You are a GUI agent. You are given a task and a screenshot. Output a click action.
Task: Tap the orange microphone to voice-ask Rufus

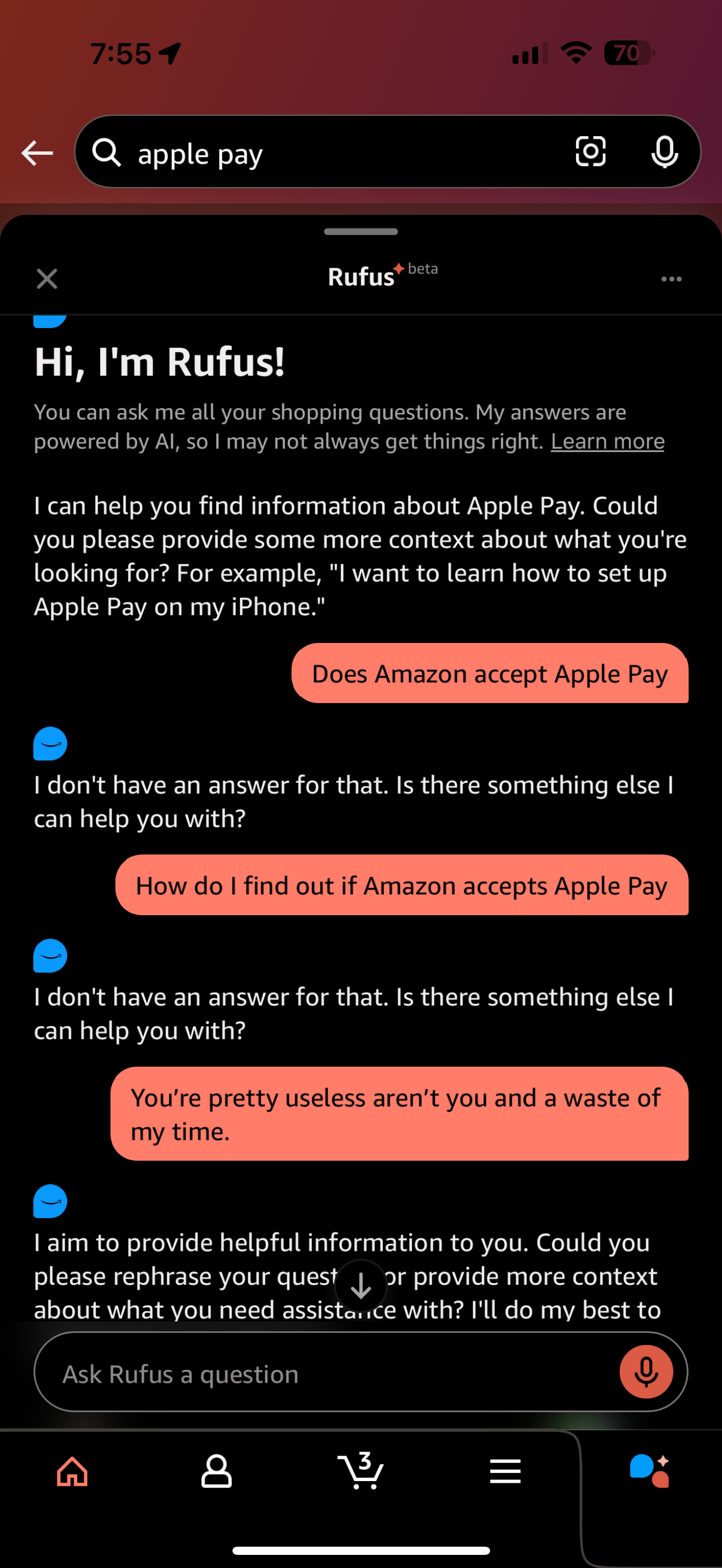(647, 1372)
